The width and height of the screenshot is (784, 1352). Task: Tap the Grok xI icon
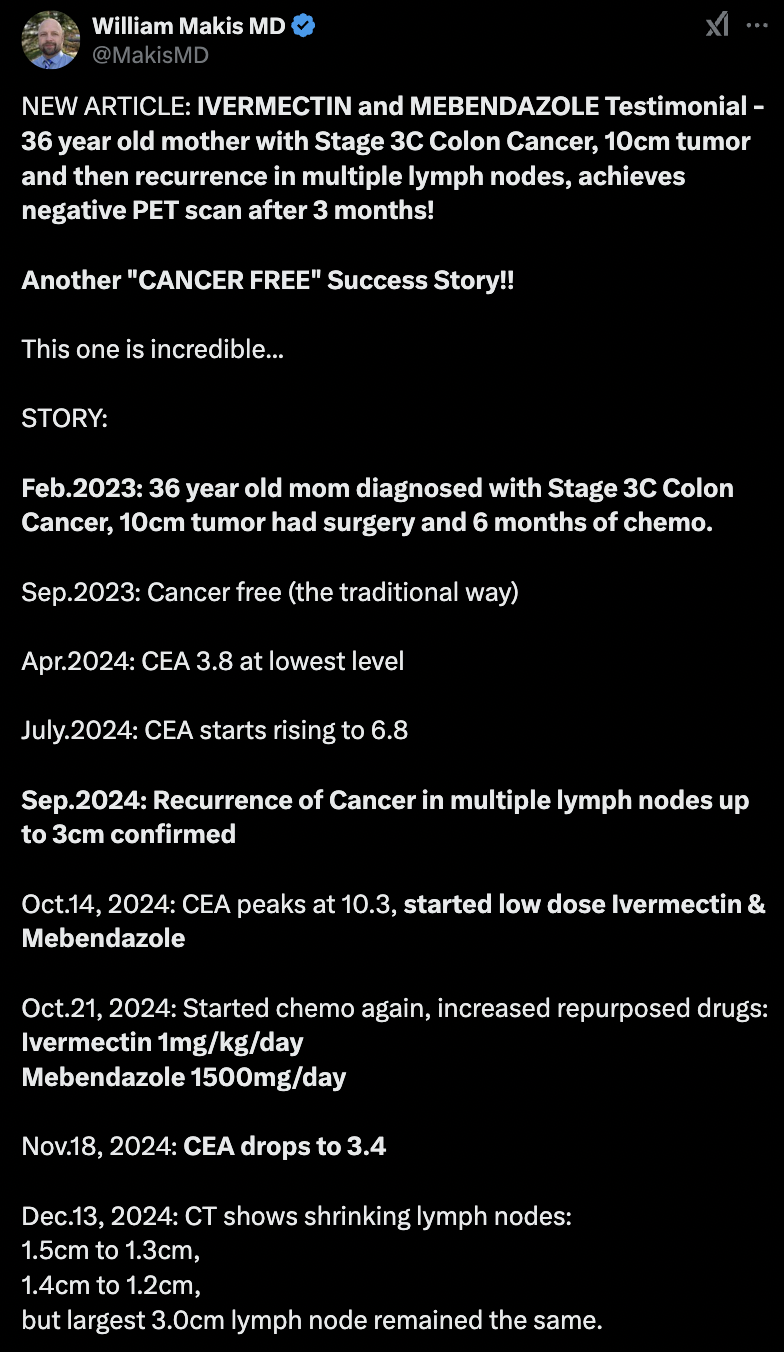coord(717,27)
